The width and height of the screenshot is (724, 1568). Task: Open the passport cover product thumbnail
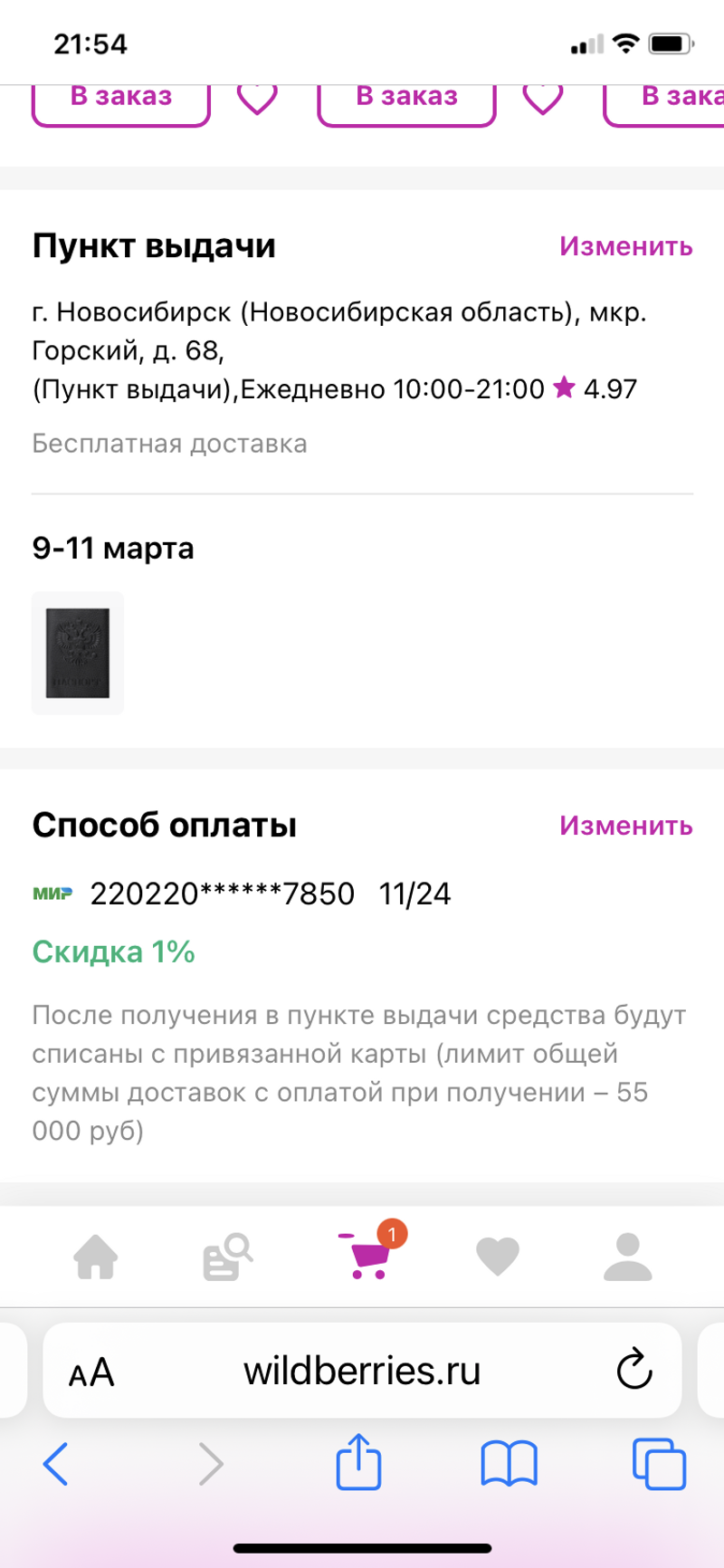coord(78,653)
